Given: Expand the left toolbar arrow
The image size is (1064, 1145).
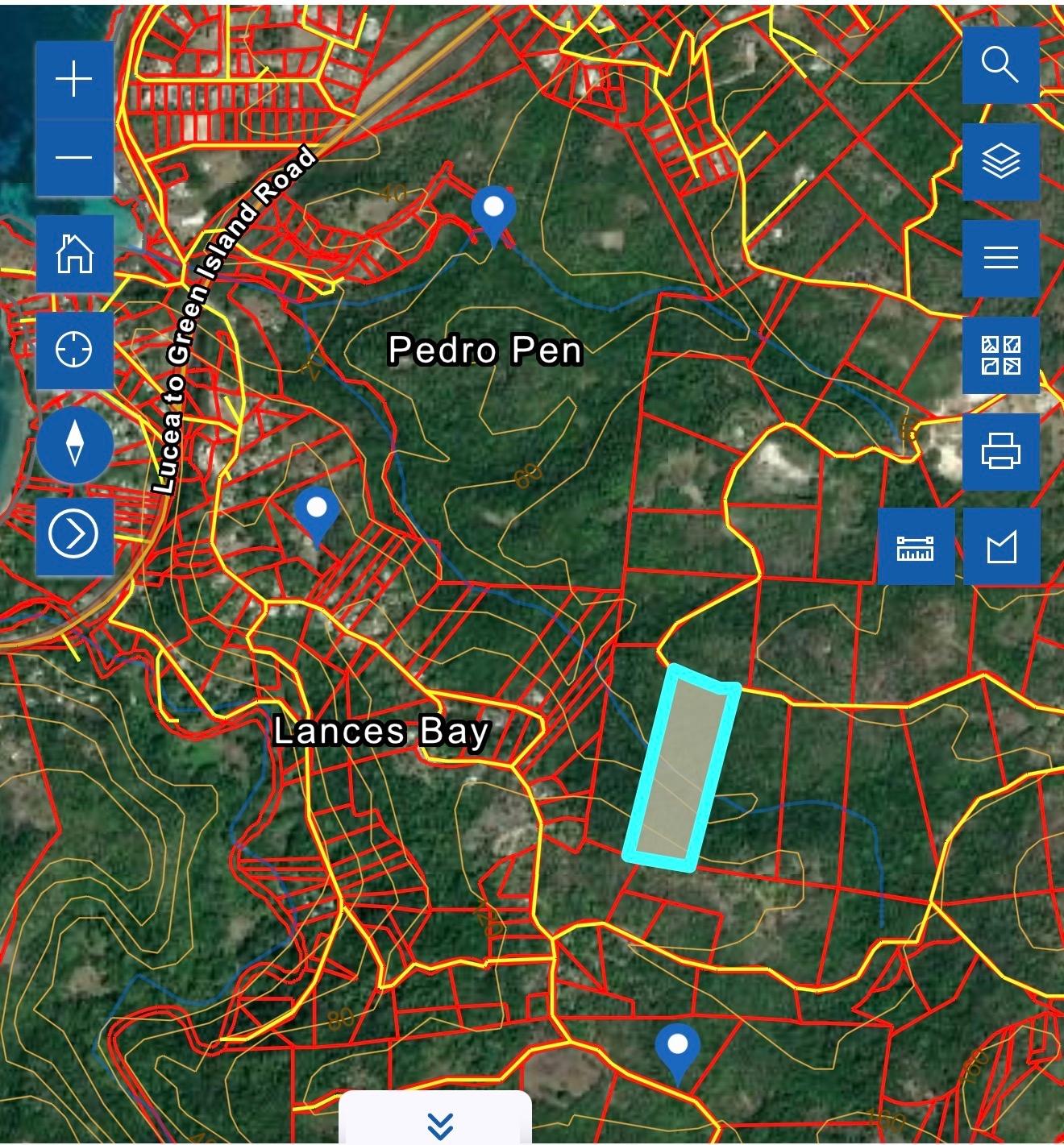Looking at the screenshot, I should [x=74, y=534].
